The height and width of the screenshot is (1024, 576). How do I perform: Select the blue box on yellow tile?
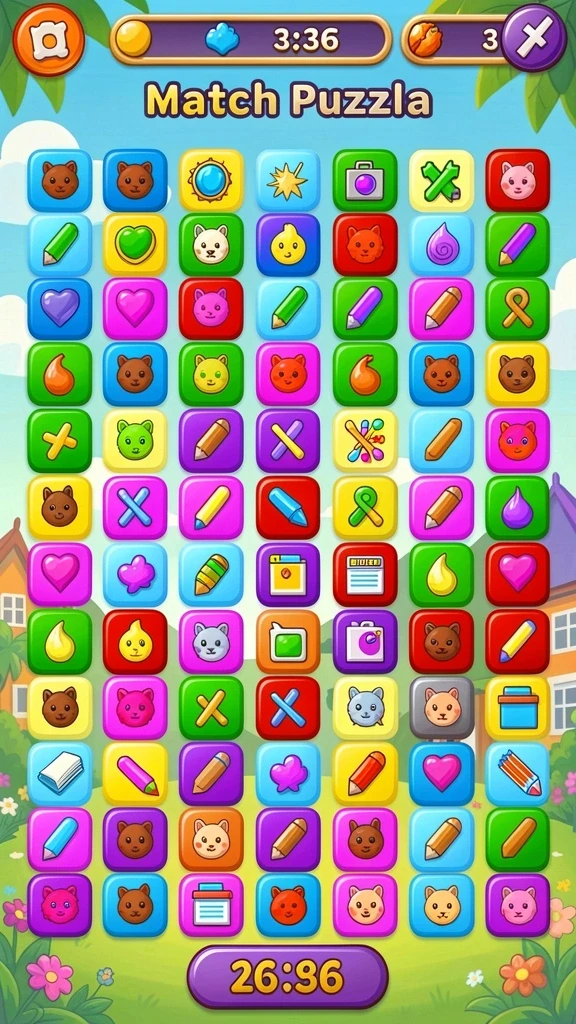pyautogui.click(x=518, y=707)
